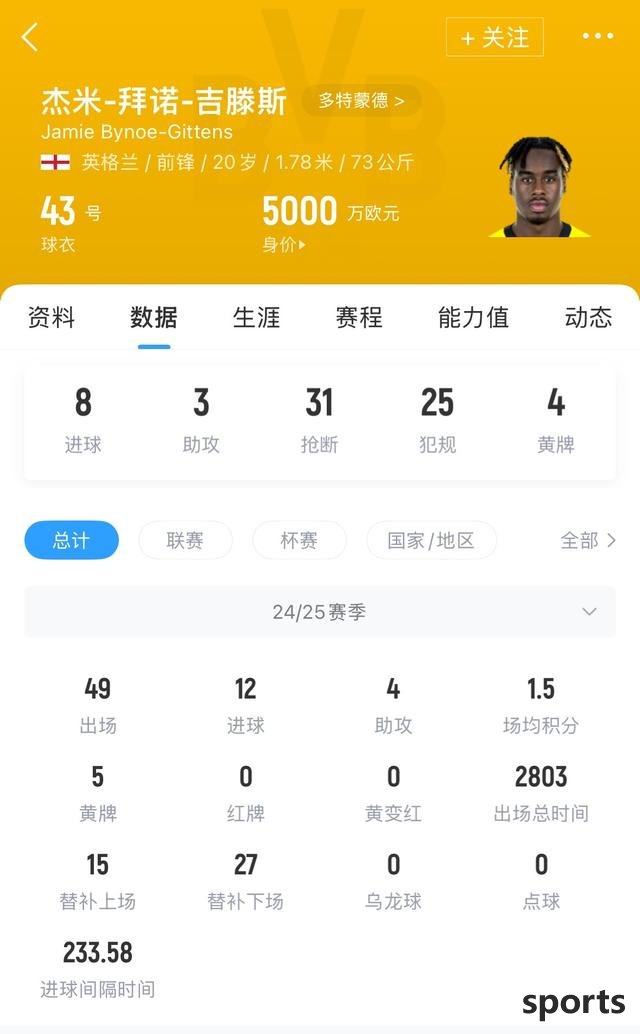Select the 总计 filter chip
Image resolution: width=640 pixels, height=1034 pixels.
coord(71,540)
